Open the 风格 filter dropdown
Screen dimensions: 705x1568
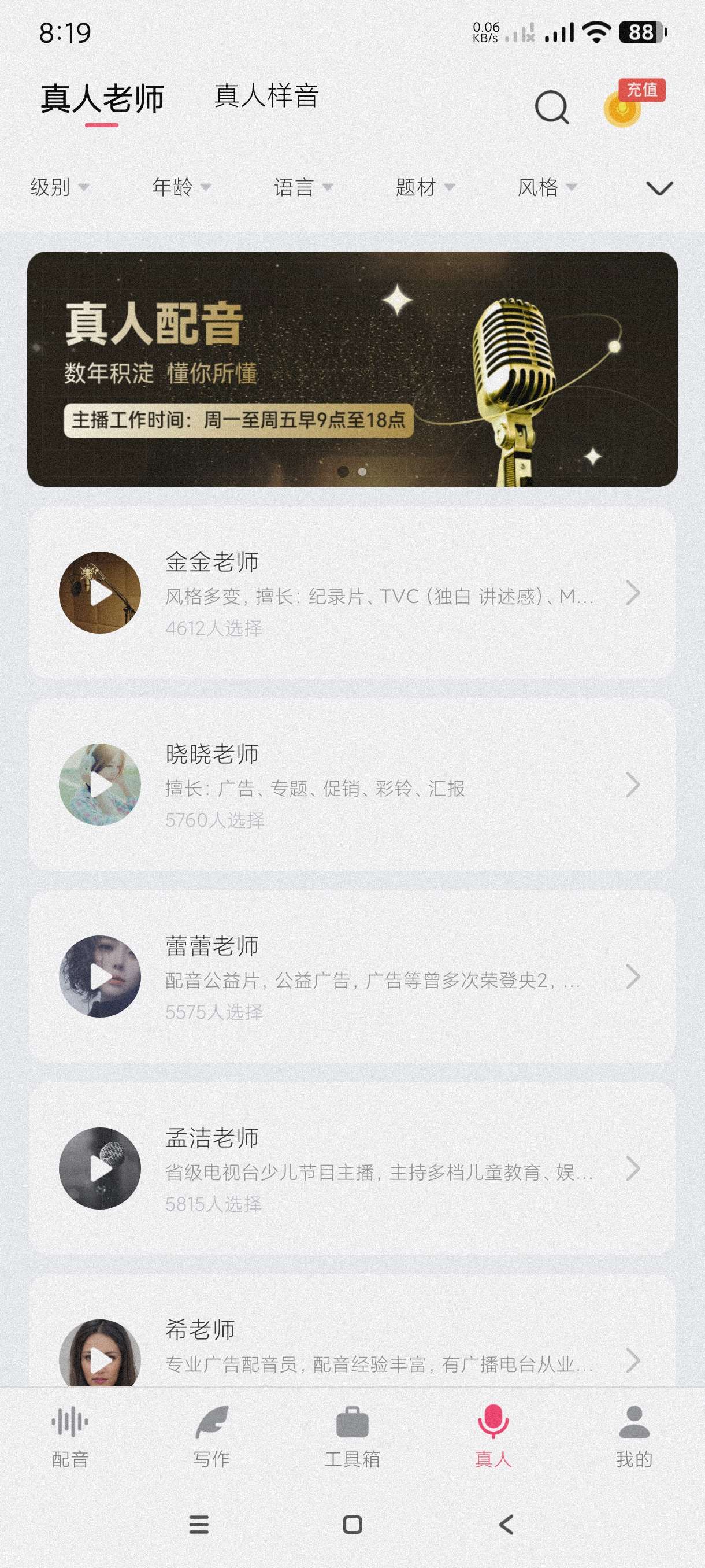pos(546,187)
